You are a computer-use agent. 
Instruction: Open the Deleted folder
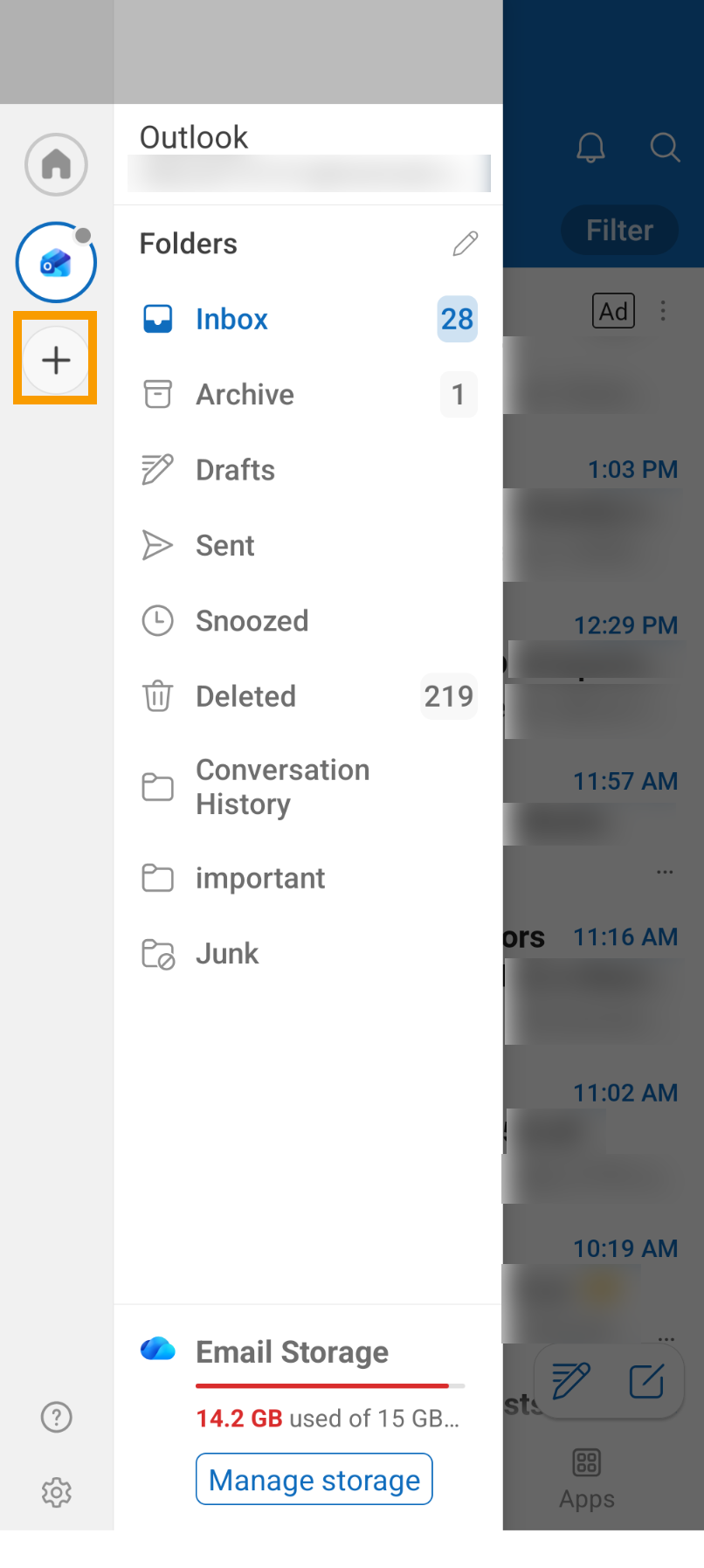(x=245, y=696)
